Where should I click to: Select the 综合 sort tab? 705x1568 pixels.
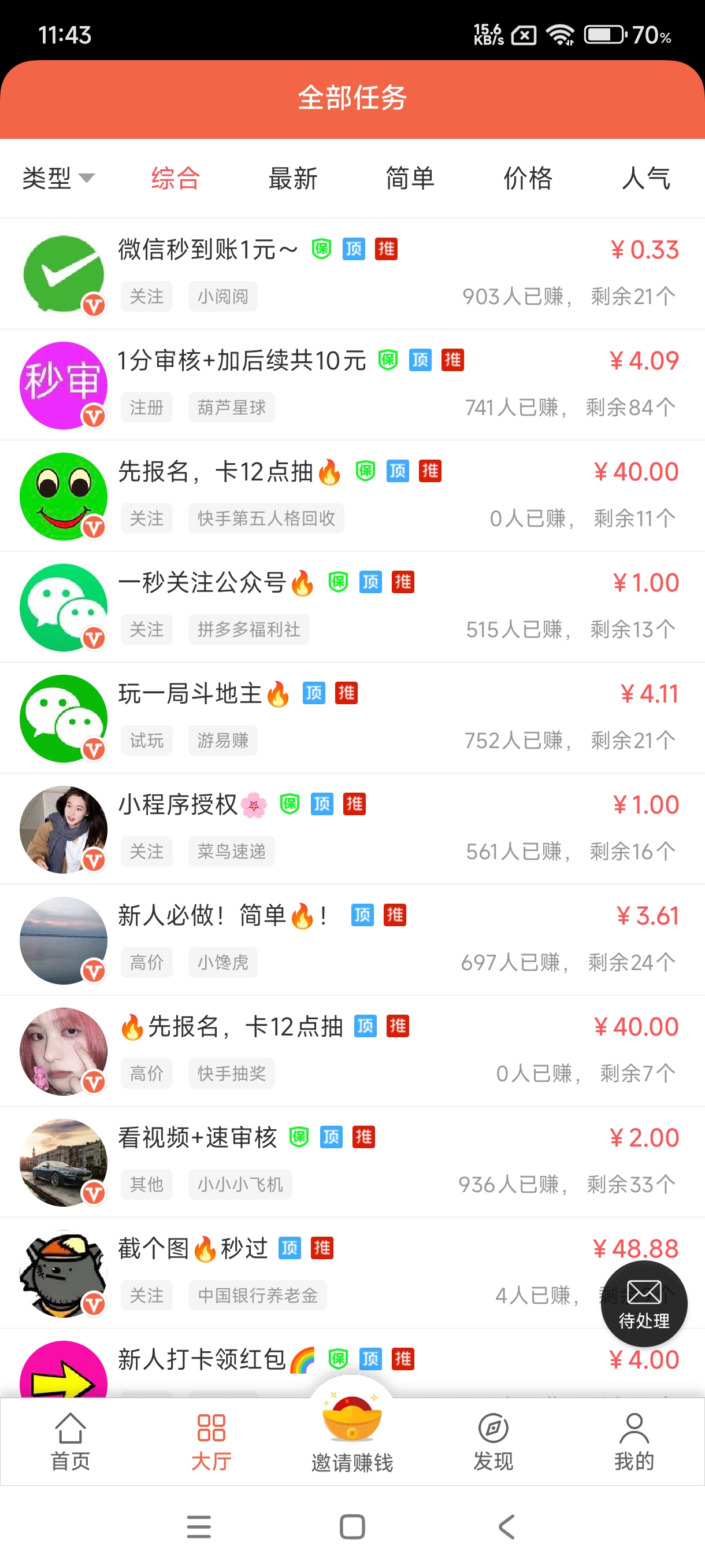176,177
